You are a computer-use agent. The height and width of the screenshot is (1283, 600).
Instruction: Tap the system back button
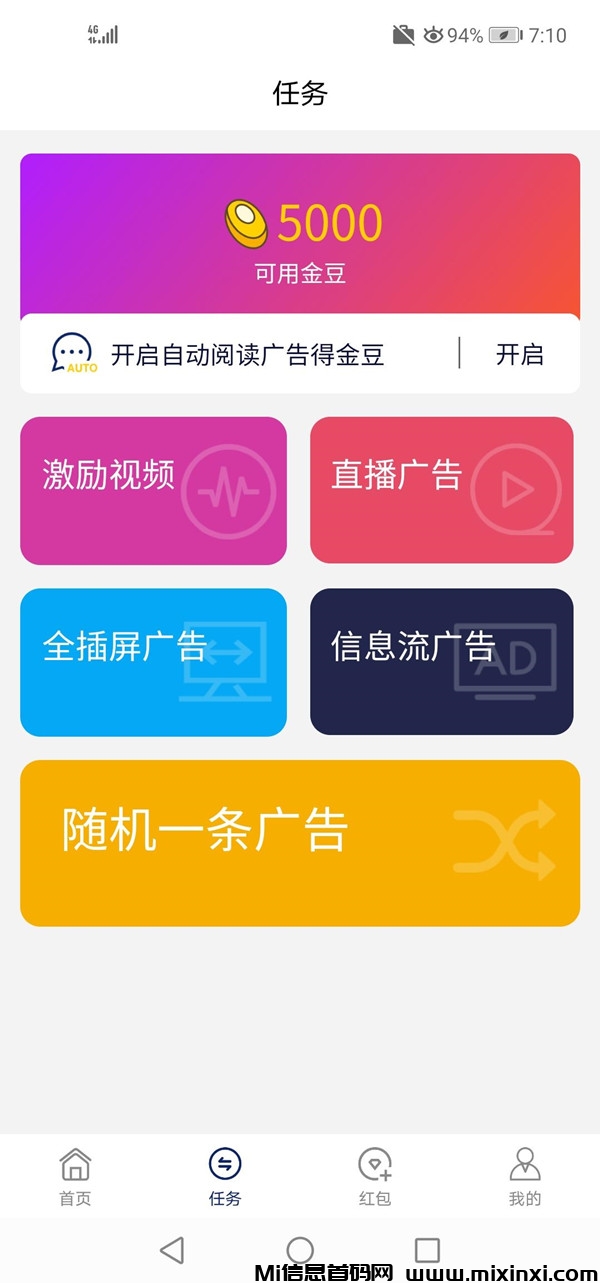(173, 1249)
